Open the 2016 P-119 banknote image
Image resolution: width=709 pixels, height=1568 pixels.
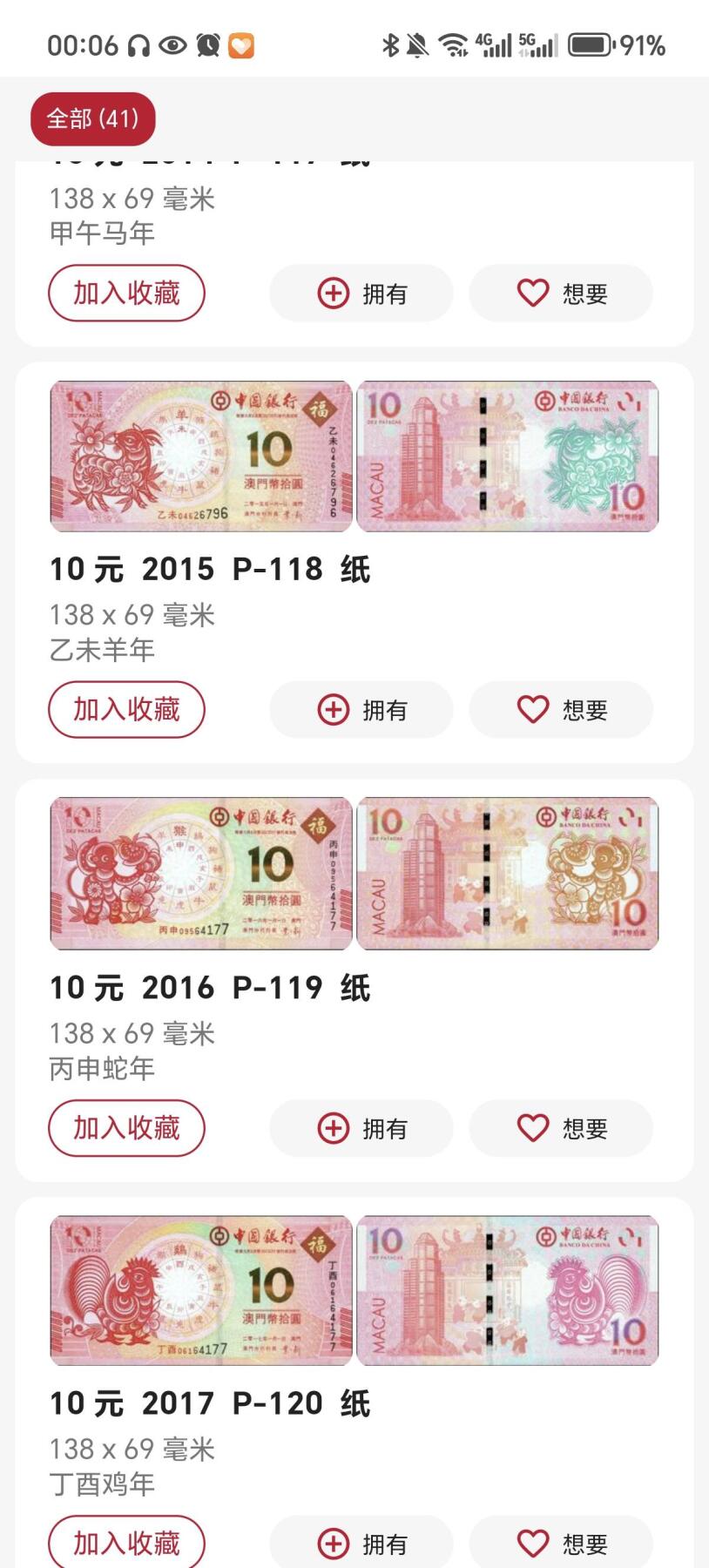(x=354, y=873)
